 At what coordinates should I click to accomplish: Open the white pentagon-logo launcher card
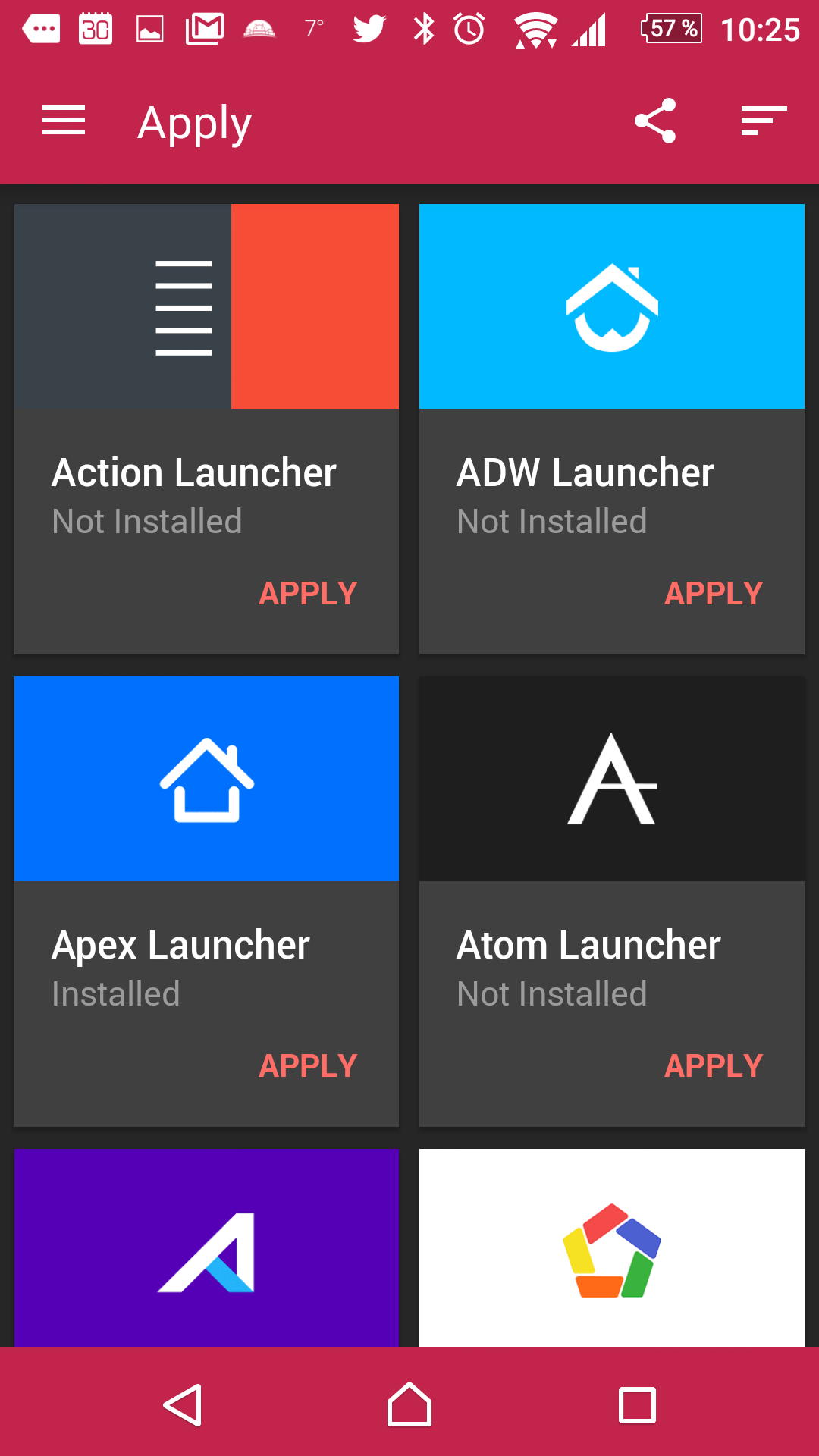pos(612,1247)
